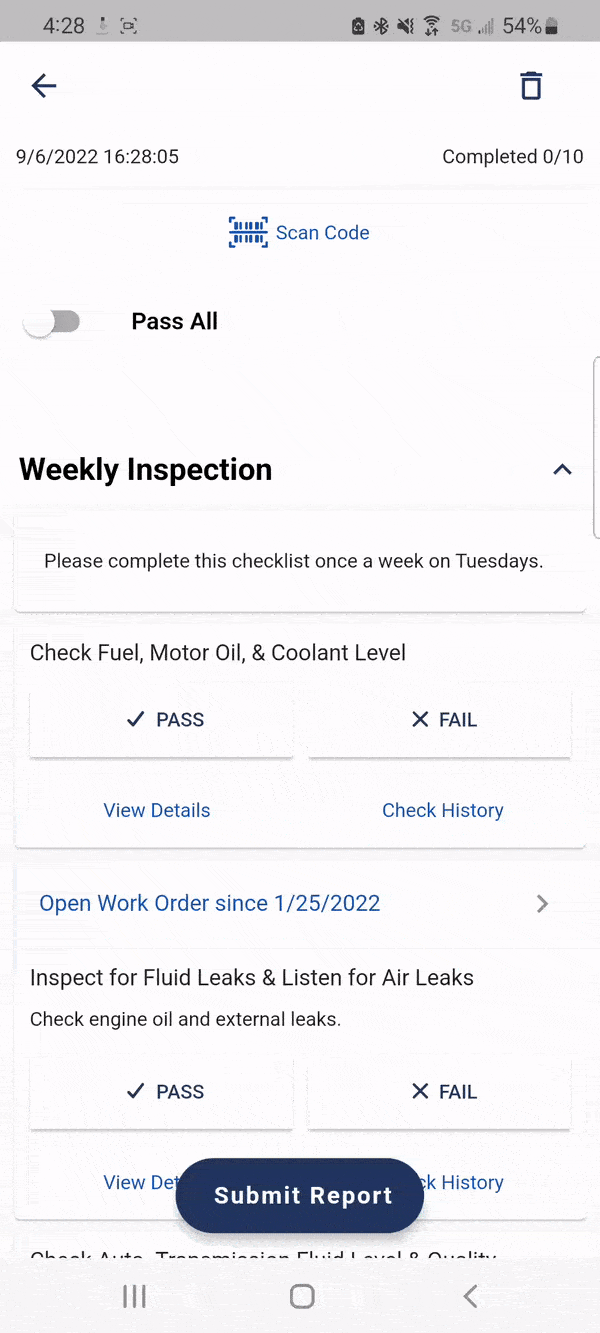Open recent apps in navigation bar
This screenshot has width=600, height=1333.
click(x=134, y=1297)
